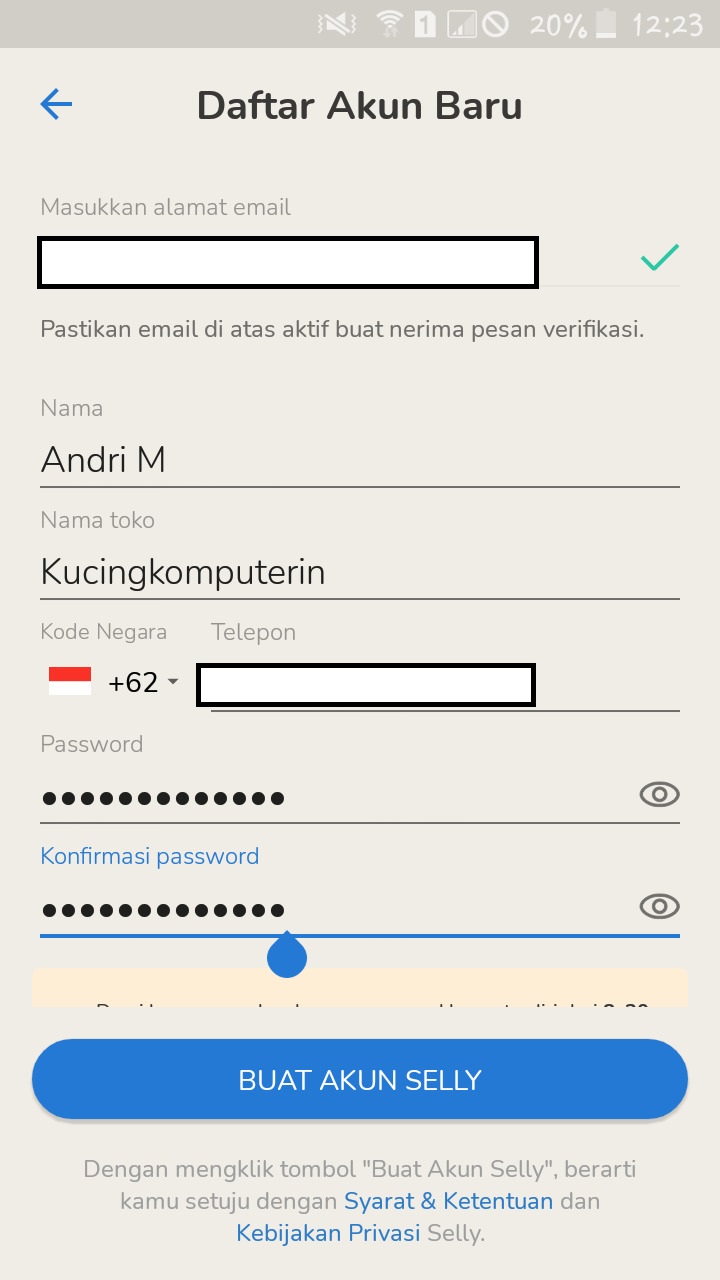
Task: Tap BUAT AKUN SELLY button
Action: click(360, 1080)
